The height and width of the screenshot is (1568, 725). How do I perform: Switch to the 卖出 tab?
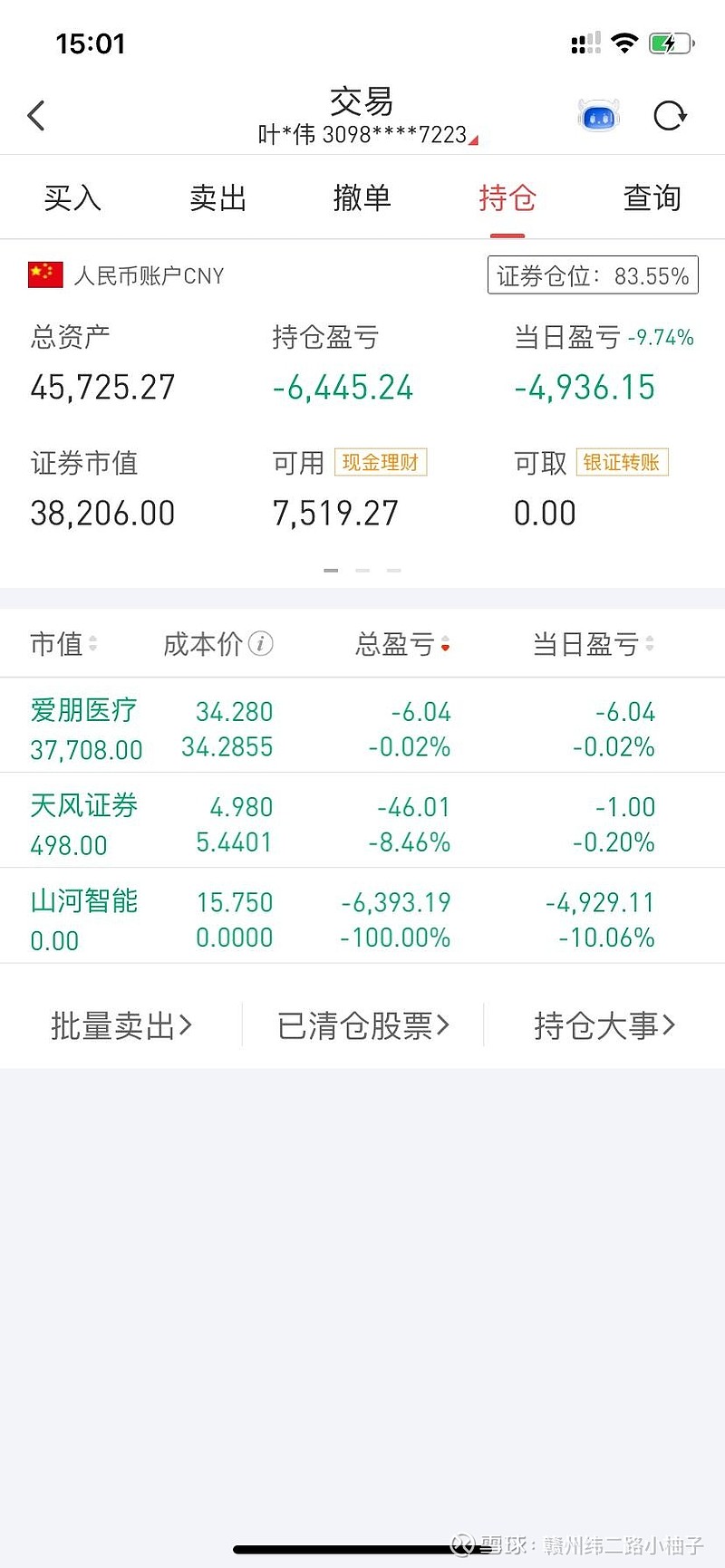pos(217,197)
